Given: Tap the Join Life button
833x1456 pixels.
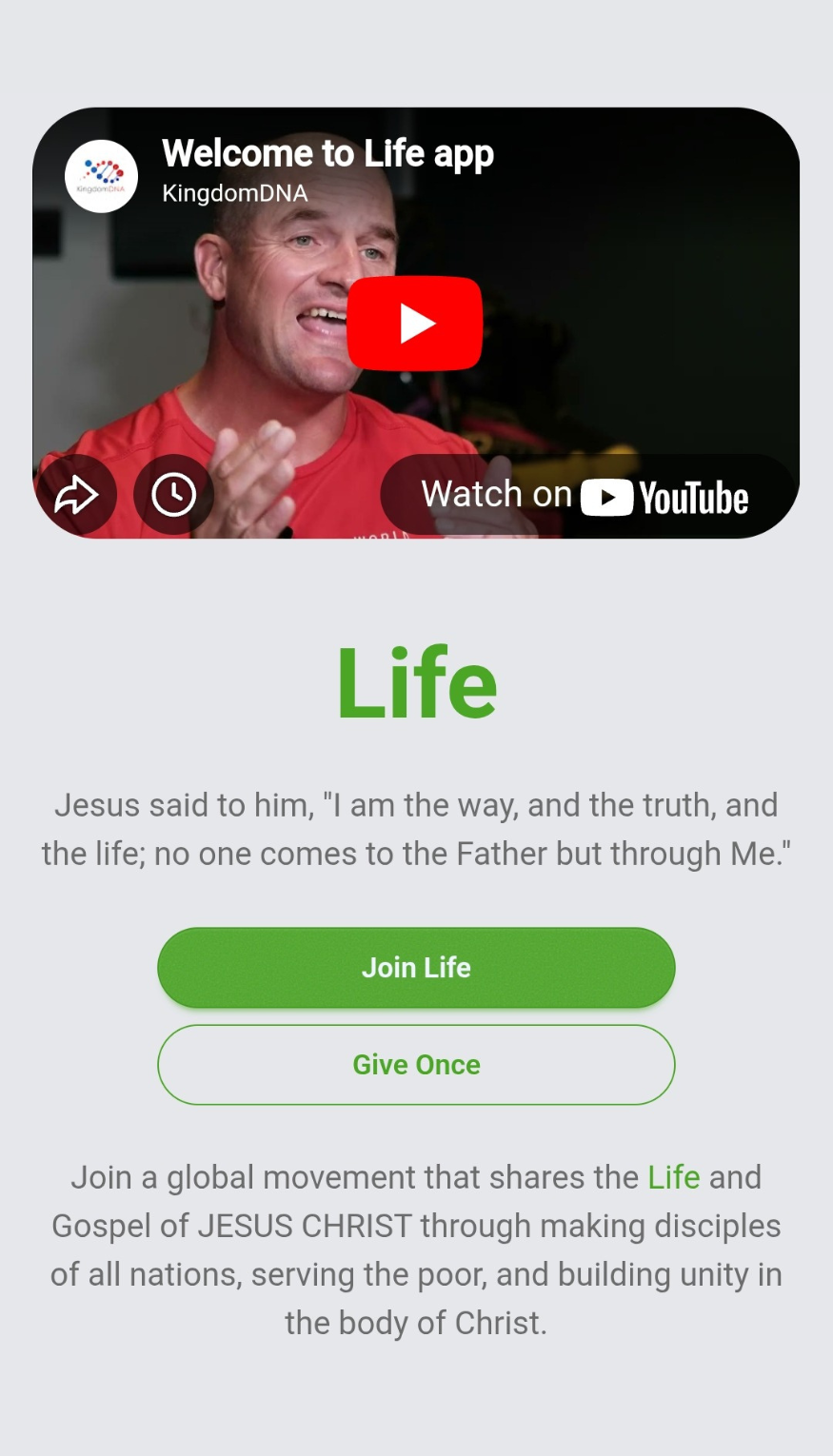Looking at the screenshot, I should (416, 968).
